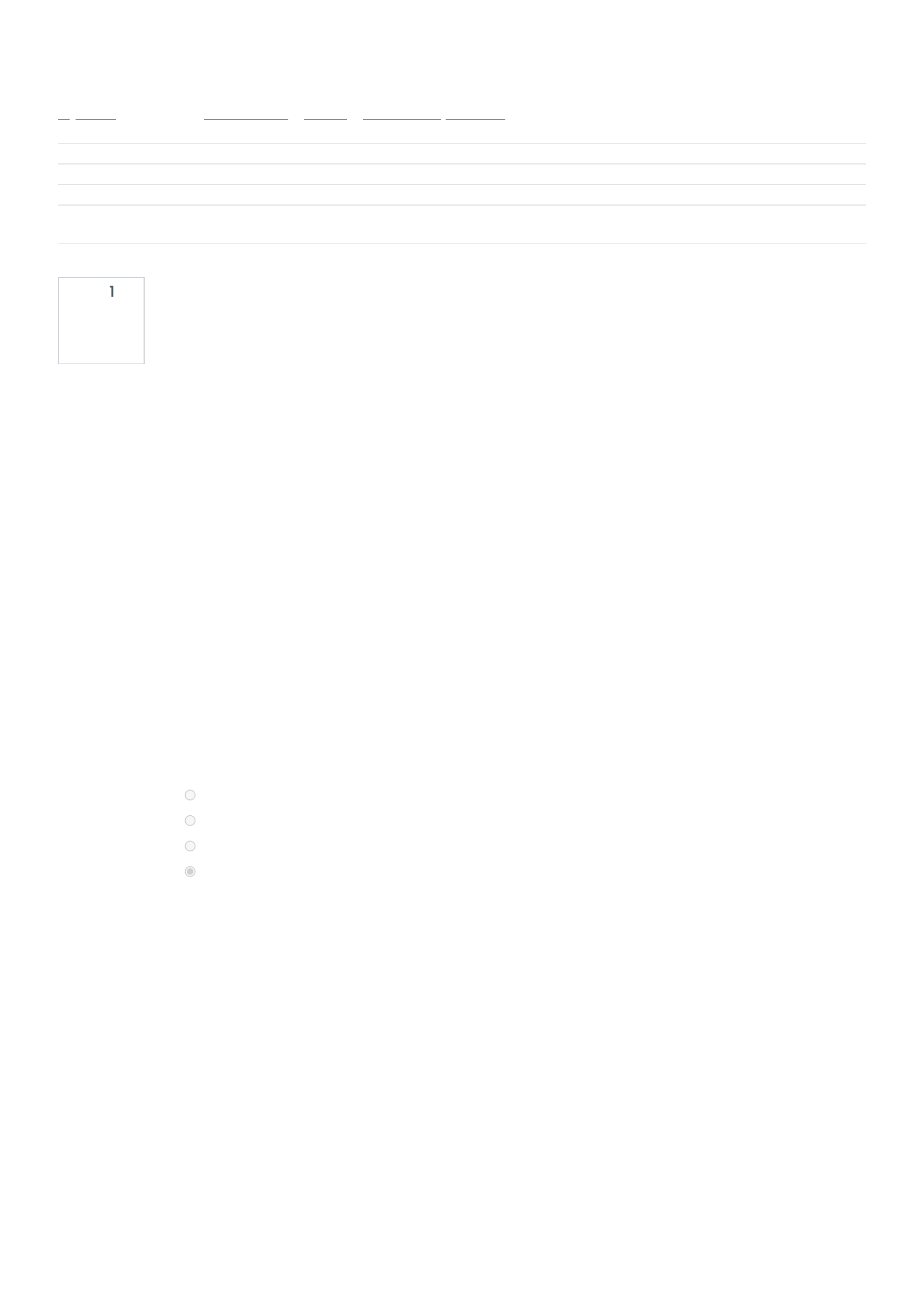Open the question 1 info box
Image resolution: width=924 pixels, height=1307 pixels.
tap(101, 321)
